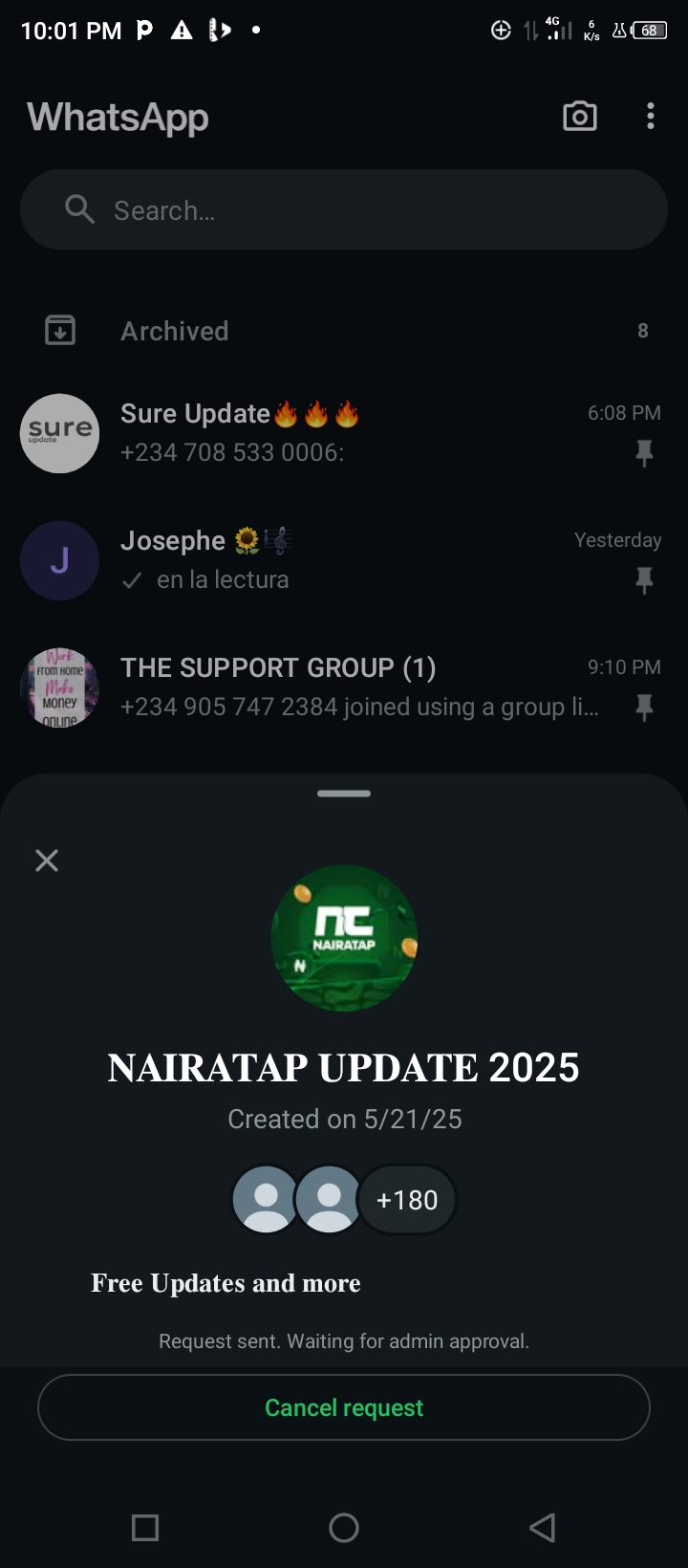This screenshot has height=1568, width=688.
Task: Close the NAIRATAP group sheet
Action: tap(47, 860)
